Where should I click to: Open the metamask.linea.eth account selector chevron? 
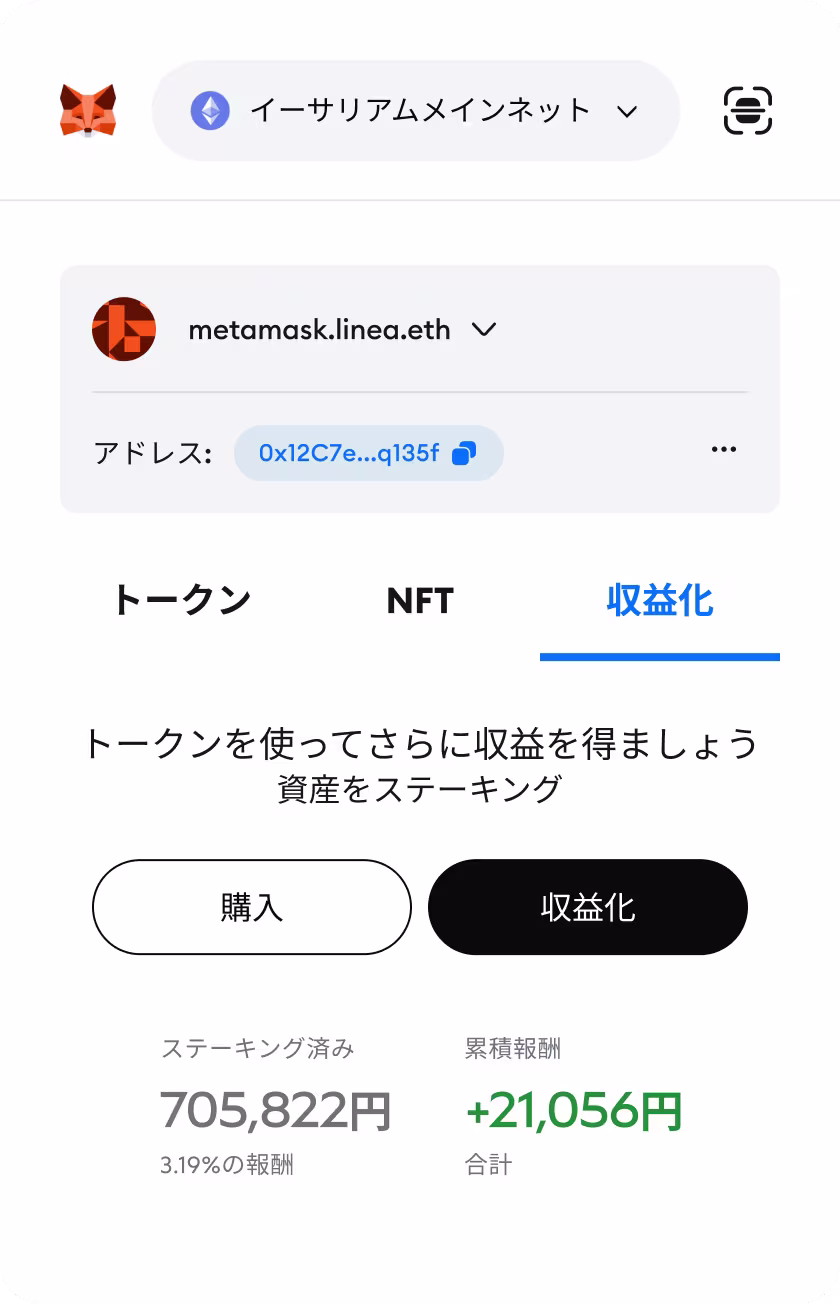pyautogui.click(x=485, y=329)
